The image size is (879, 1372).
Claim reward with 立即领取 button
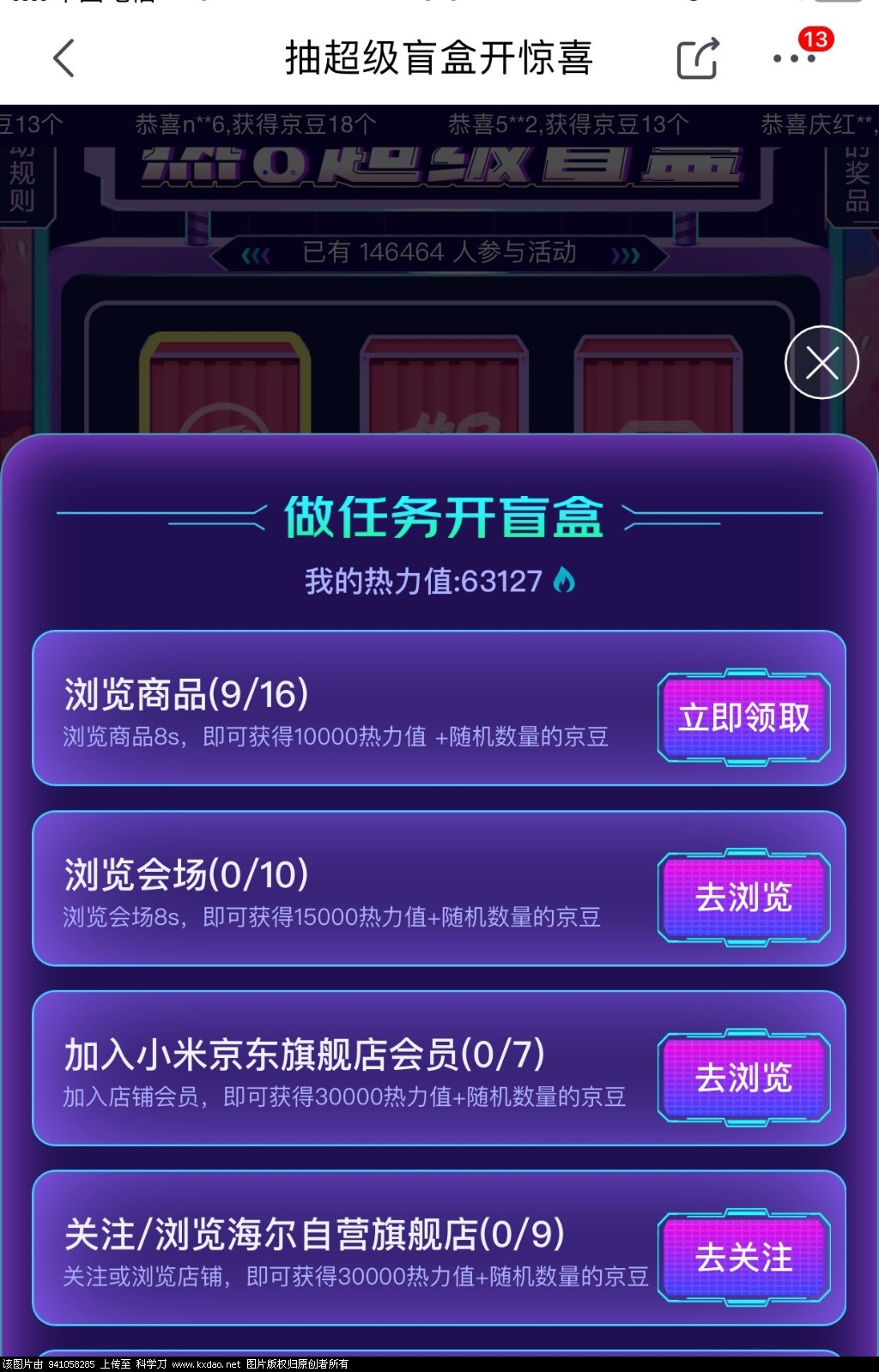point(743,717)
